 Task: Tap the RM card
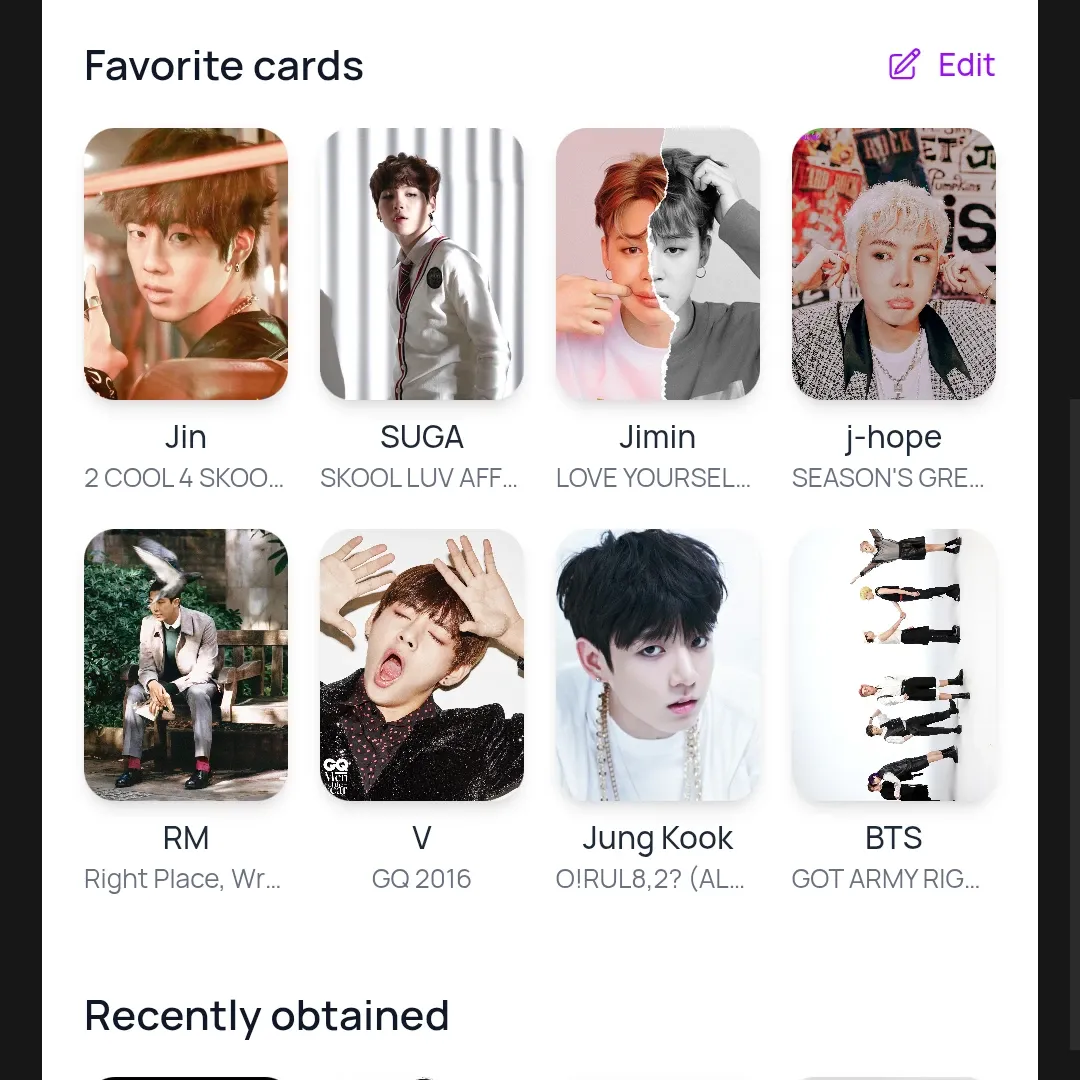[186, 665]
